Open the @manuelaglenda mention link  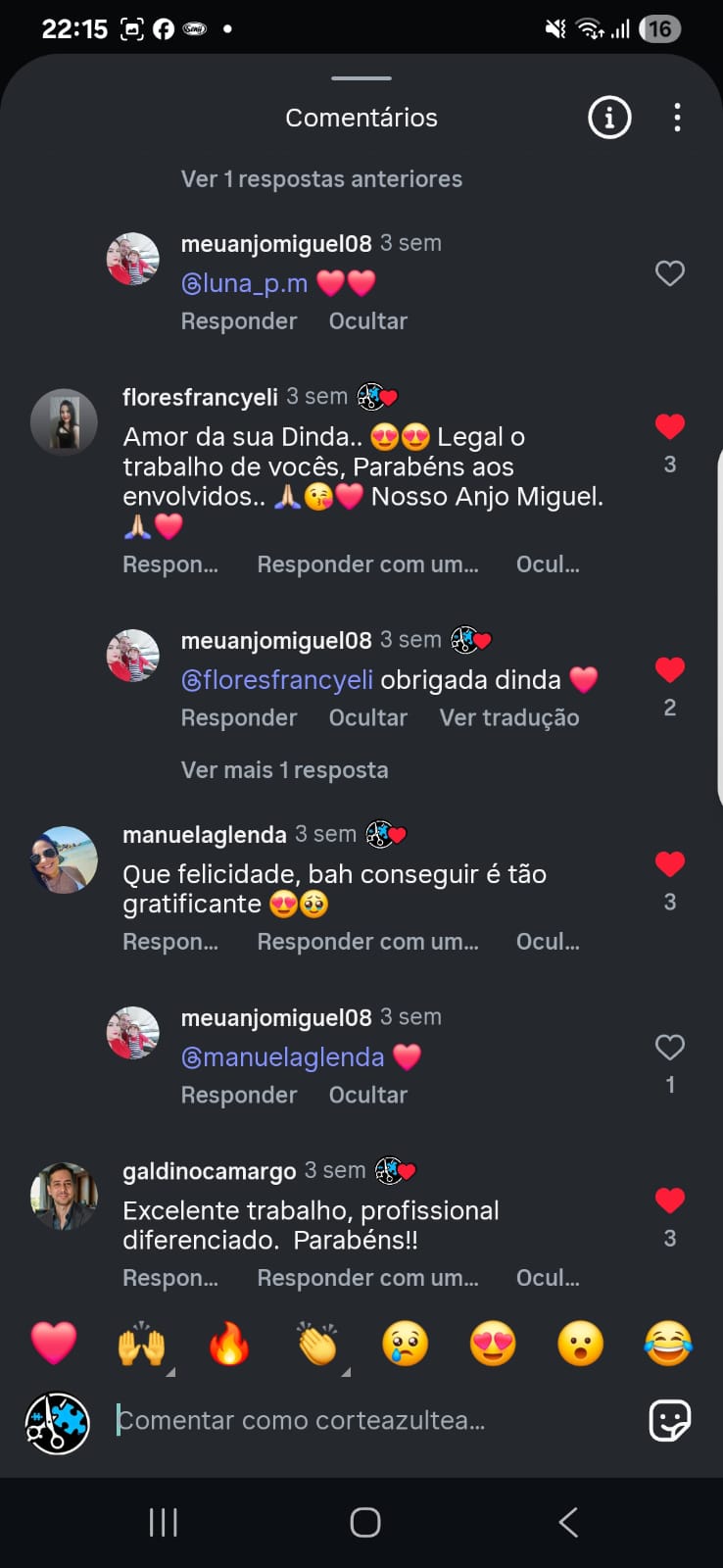pos(283,1057)
